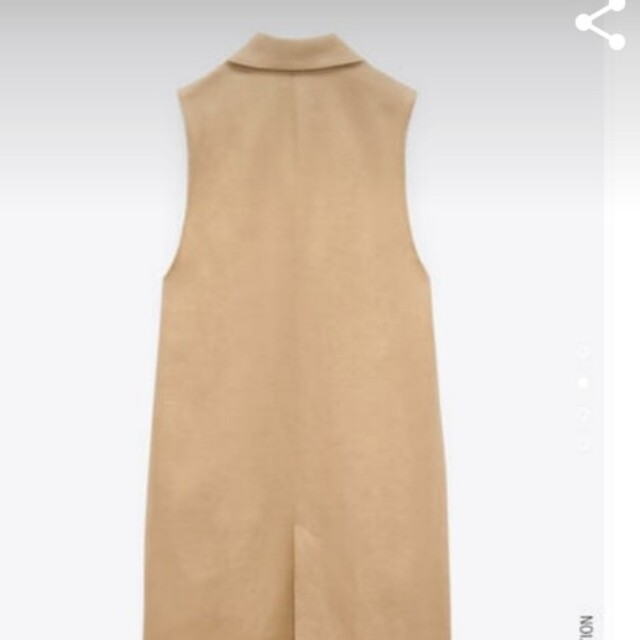Viewport: 640px width, 640px height.
Task: Share this beige sleeveless coat
Action: pos(601,24)
